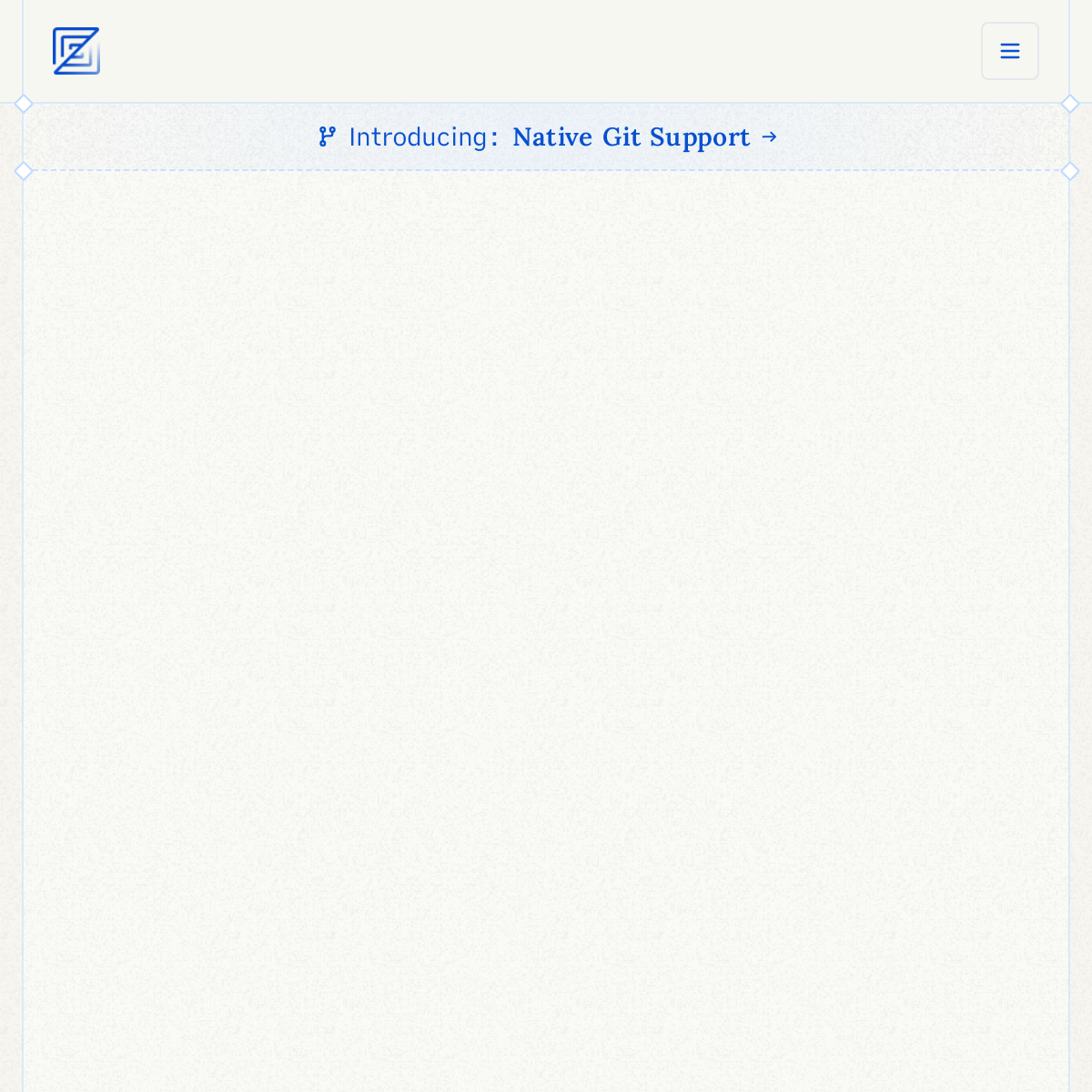Open the Native Git Support announcement
Screen dimensions: 1092x1092
(631, 137)
